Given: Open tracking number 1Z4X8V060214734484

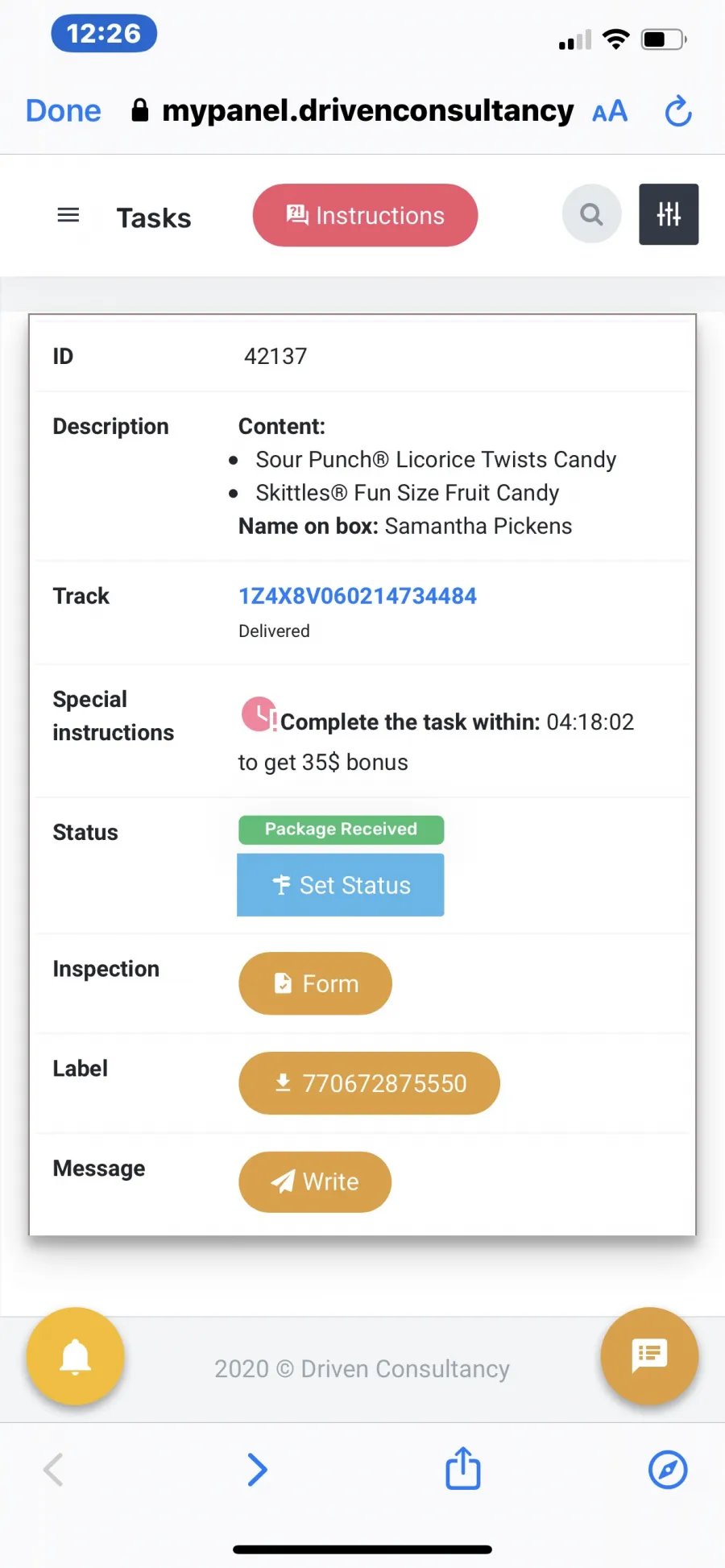Looking at the screenshot, I should tap(358, 596).
